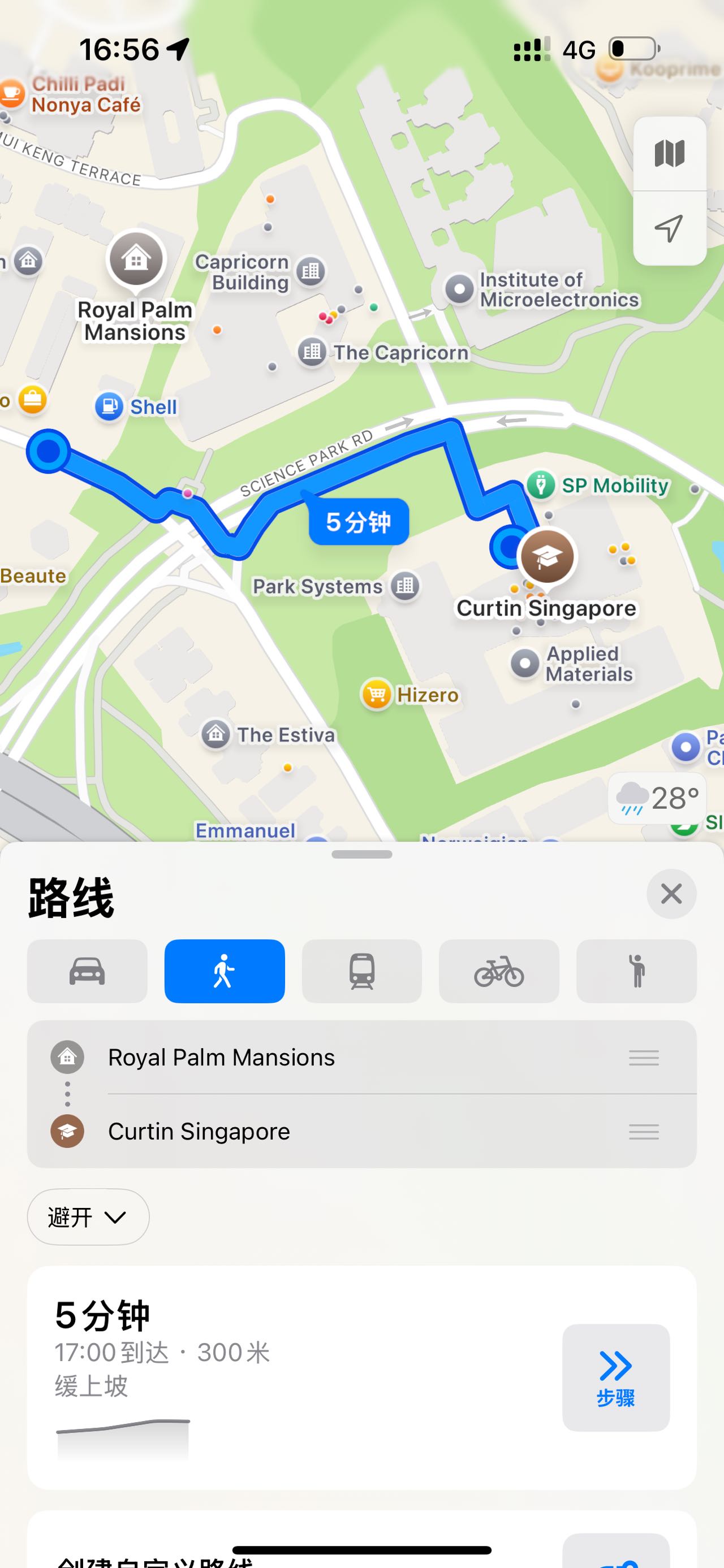This screenshot has height=1568, width=724.
Task: Center the map on current location
Action: (669, 229)
